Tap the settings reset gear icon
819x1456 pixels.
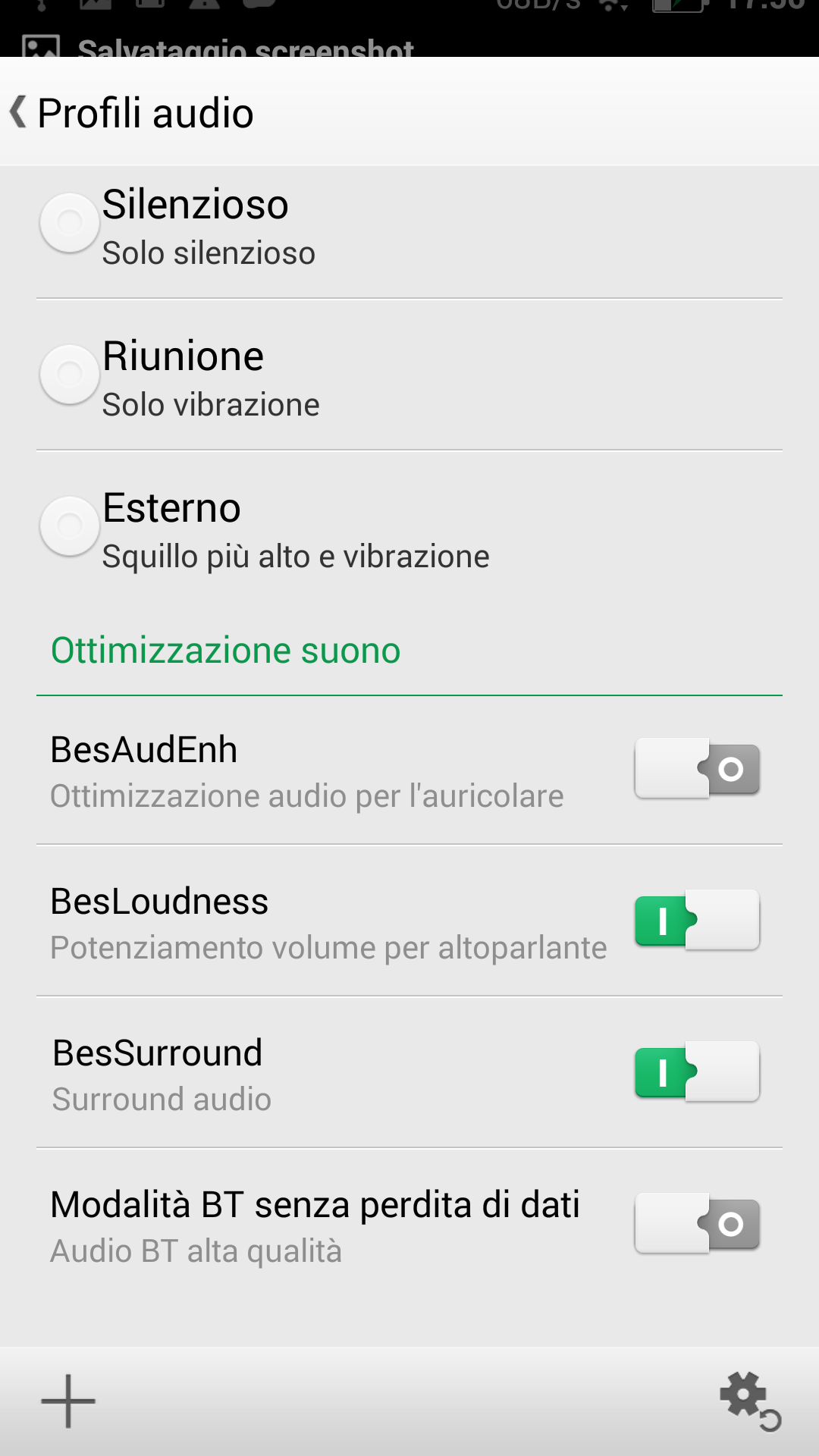tap(750, 1401)
